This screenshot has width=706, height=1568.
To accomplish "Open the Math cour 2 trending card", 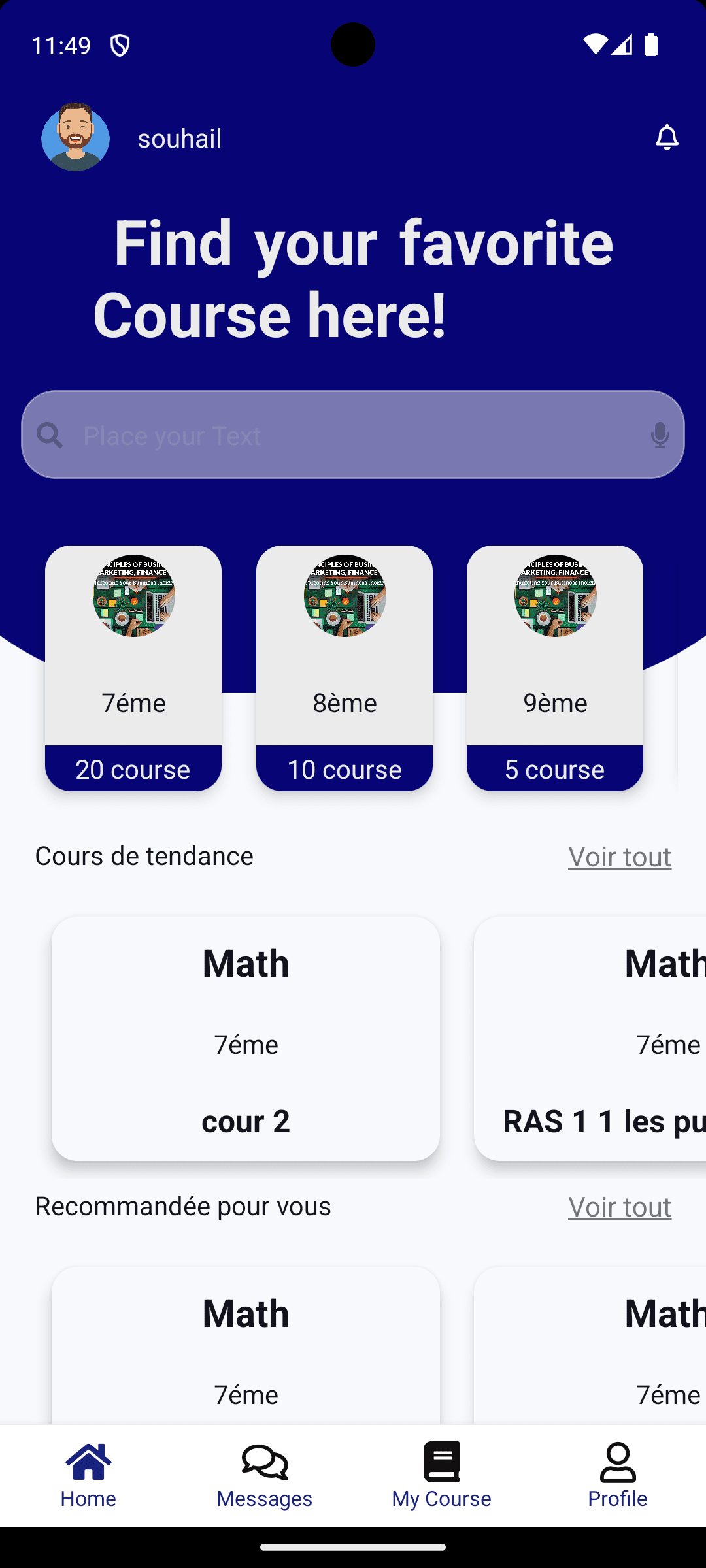I will click(x=246, y=1039).
